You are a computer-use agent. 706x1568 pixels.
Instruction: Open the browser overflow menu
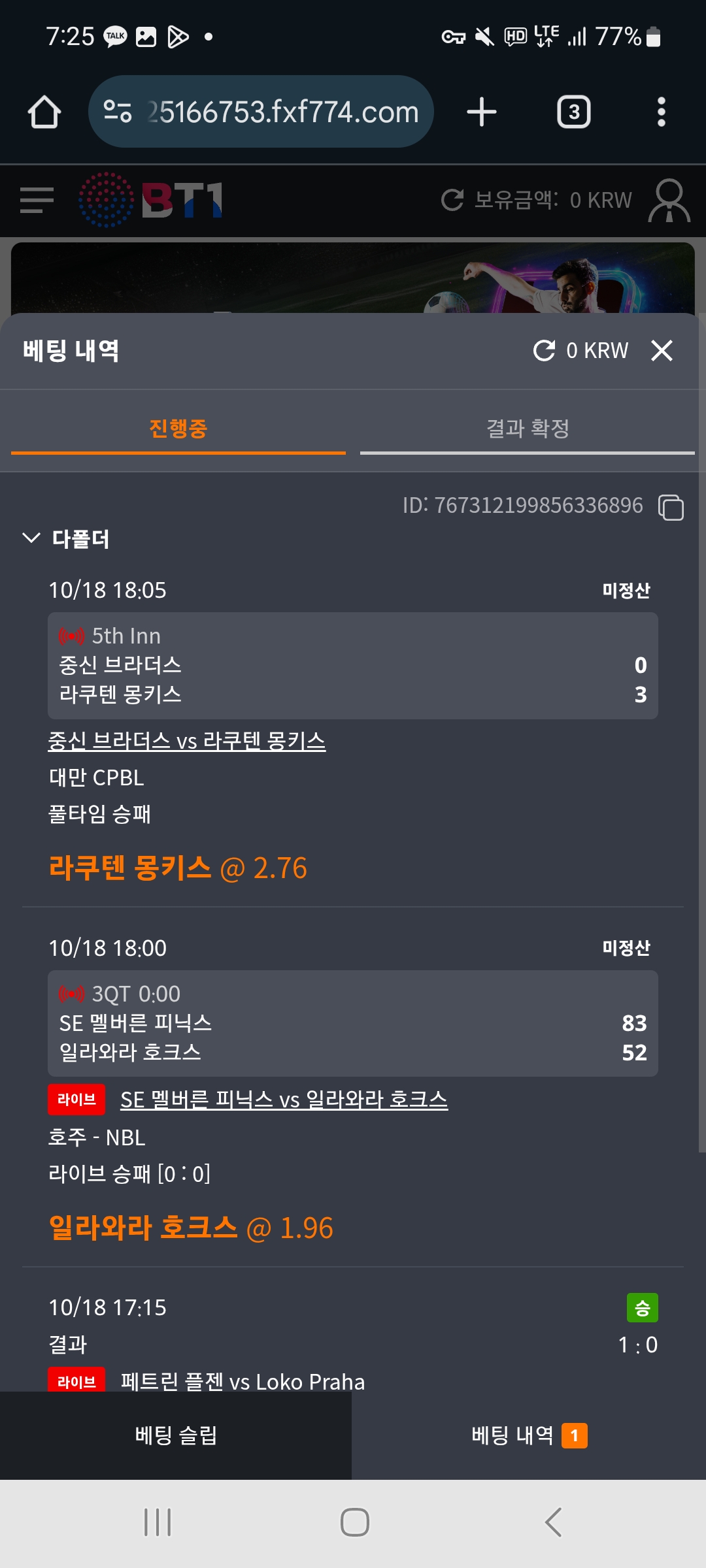(x=661, y=112)
